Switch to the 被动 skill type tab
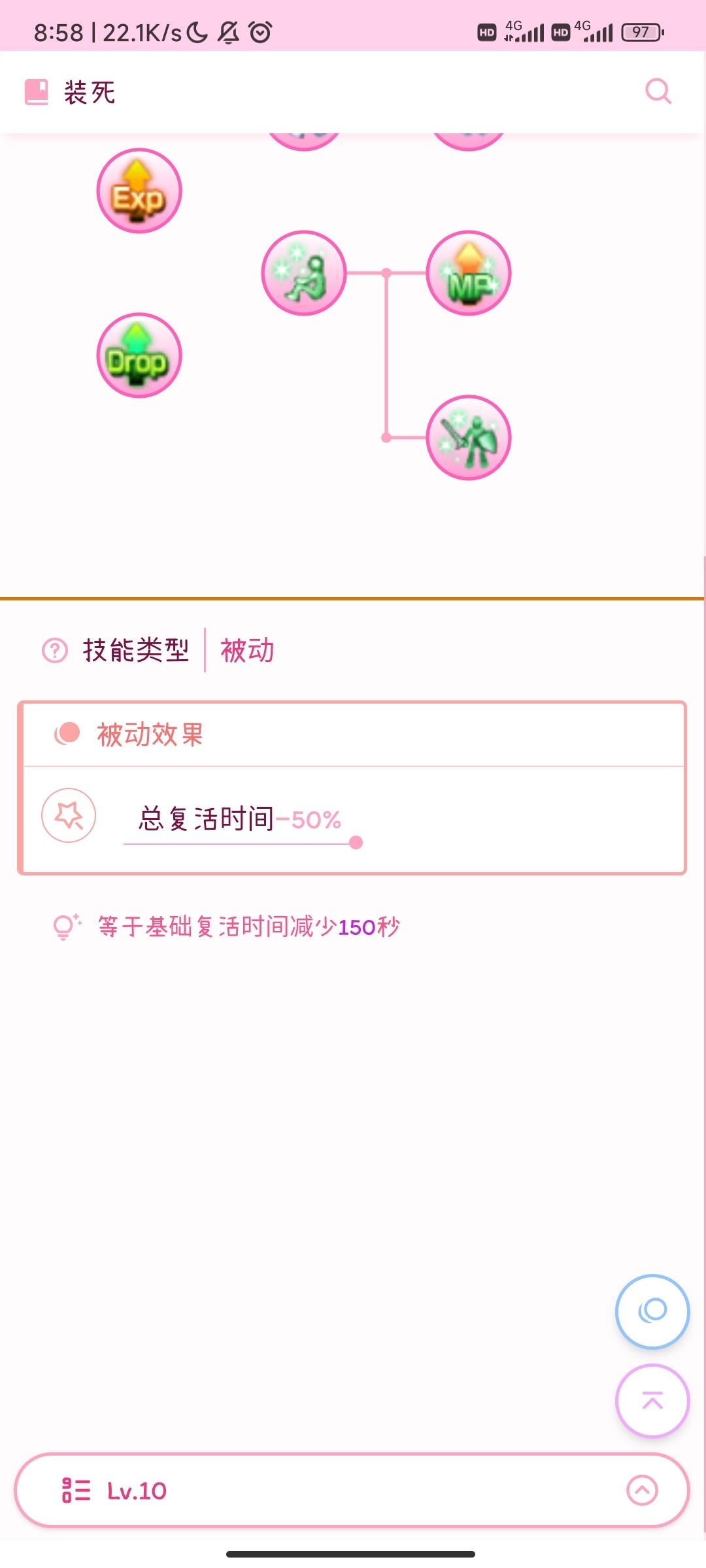The width and height of the screenshot is (706, 1568). tap(247, 650)
